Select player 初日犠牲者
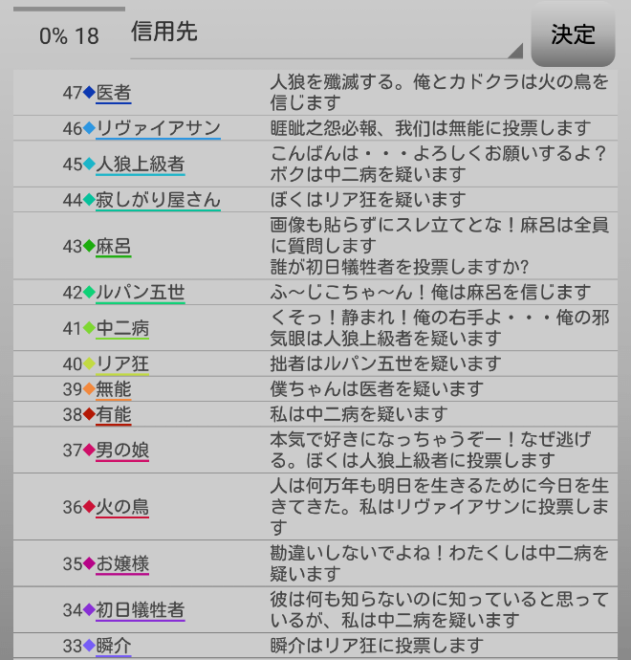Viewport: 631px width, 660px height. click(x=140, y=610)
